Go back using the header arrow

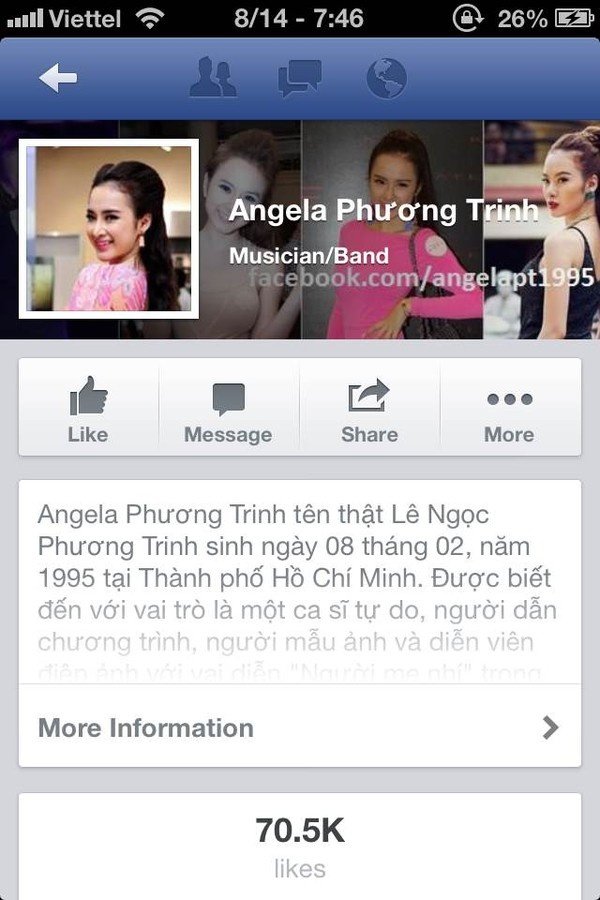click(58, 79)
